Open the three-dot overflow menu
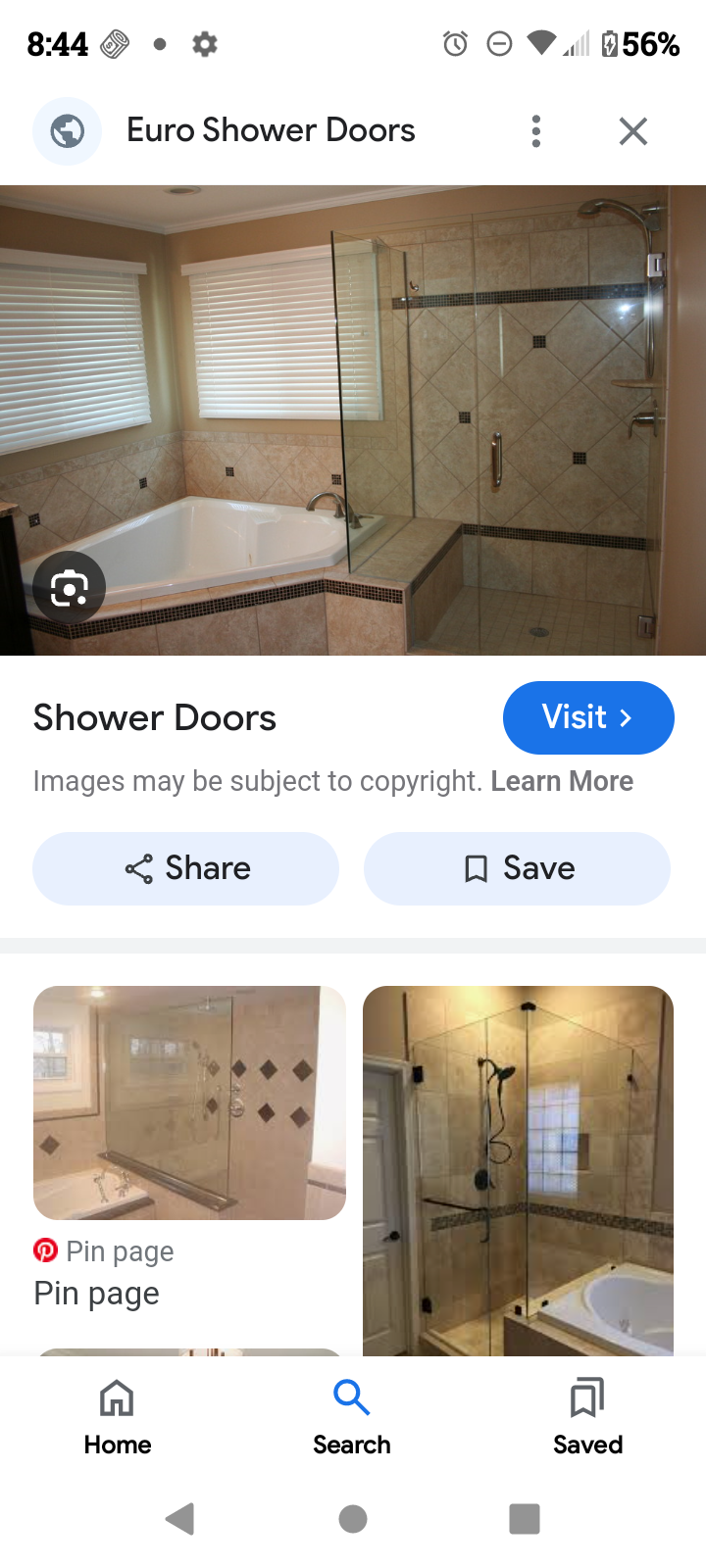The image size is (706, 1568). point(535,130)
